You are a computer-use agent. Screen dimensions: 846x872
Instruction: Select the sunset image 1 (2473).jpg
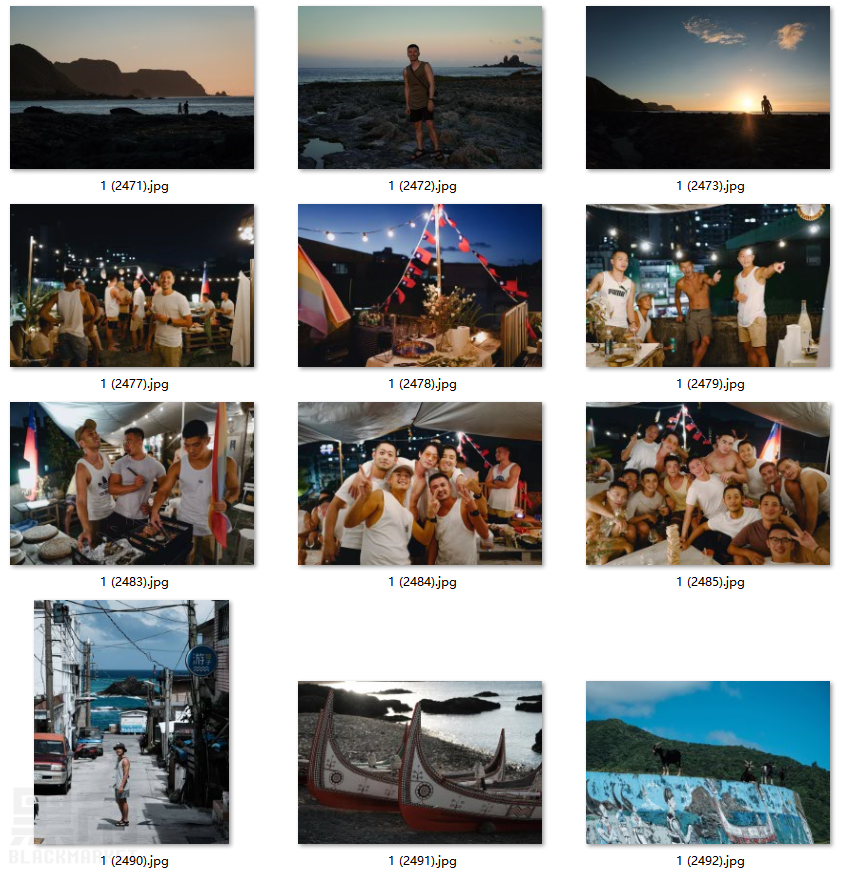pos(708,88)
